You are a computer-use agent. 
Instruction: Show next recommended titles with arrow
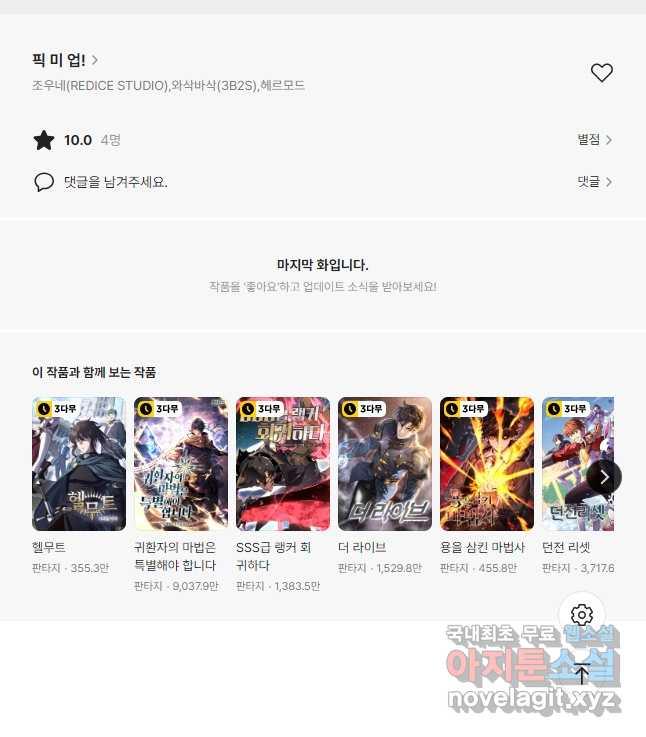point(604,477)
